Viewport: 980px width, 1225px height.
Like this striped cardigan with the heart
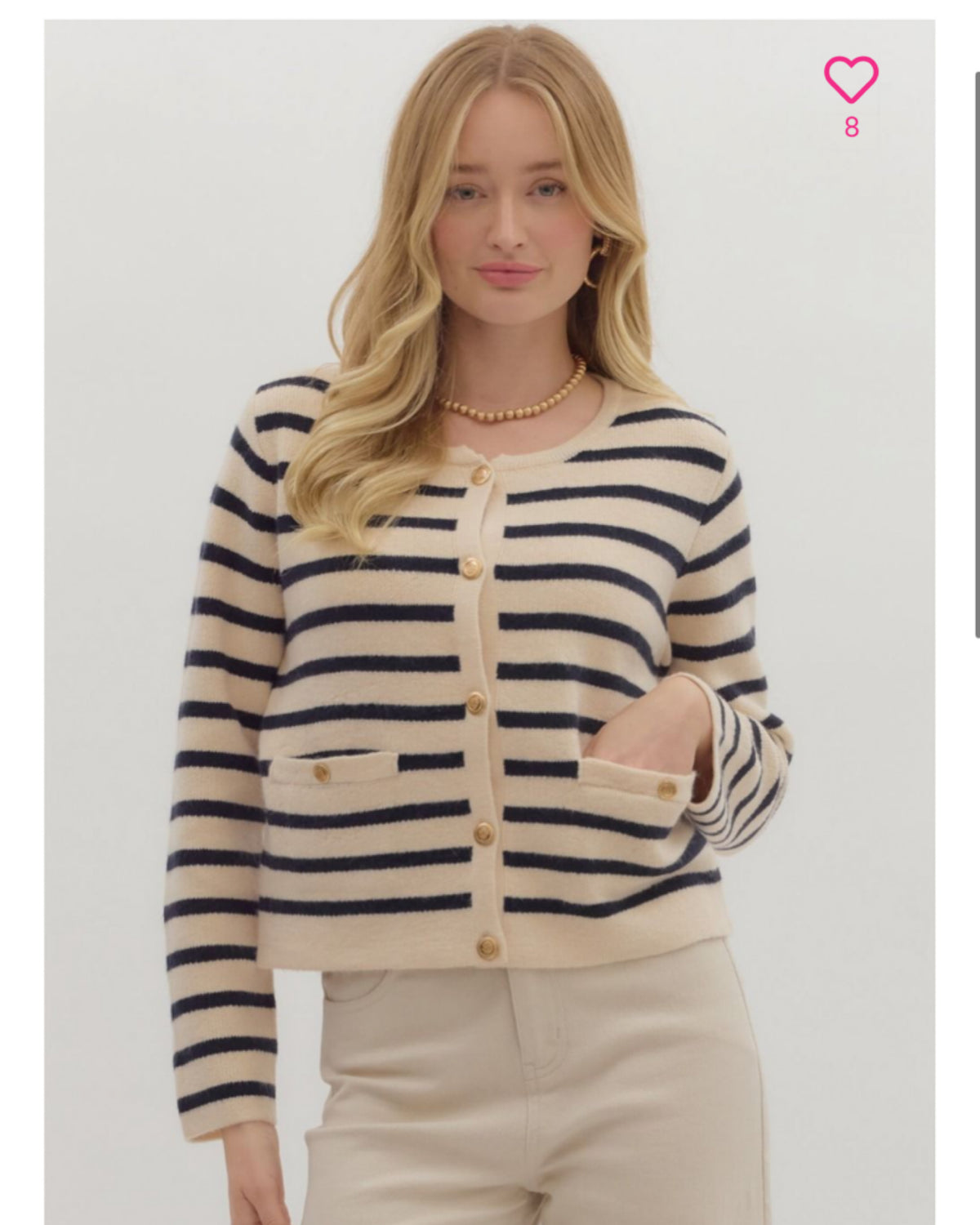[851, 79]
